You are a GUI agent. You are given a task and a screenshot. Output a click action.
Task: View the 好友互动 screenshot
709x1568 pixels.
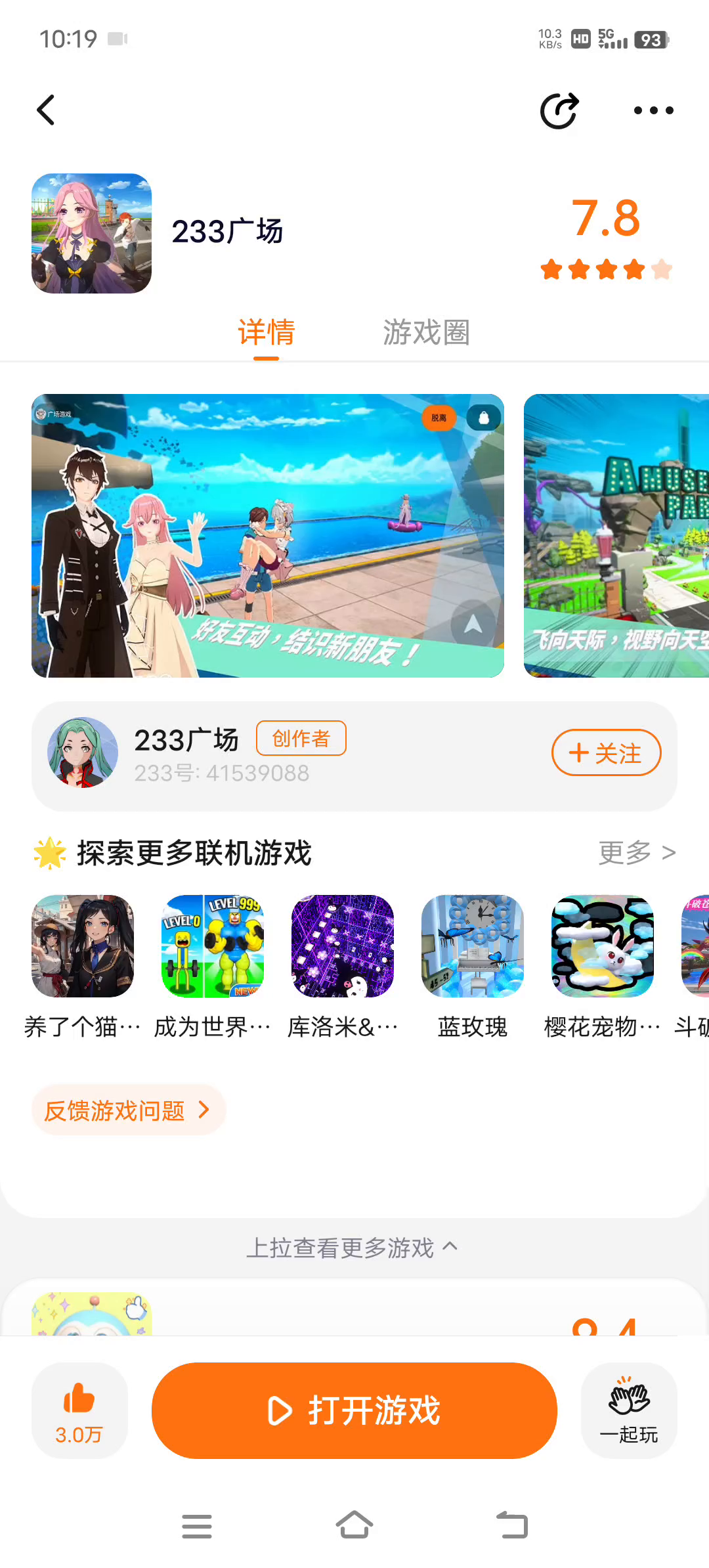point(268,535)
